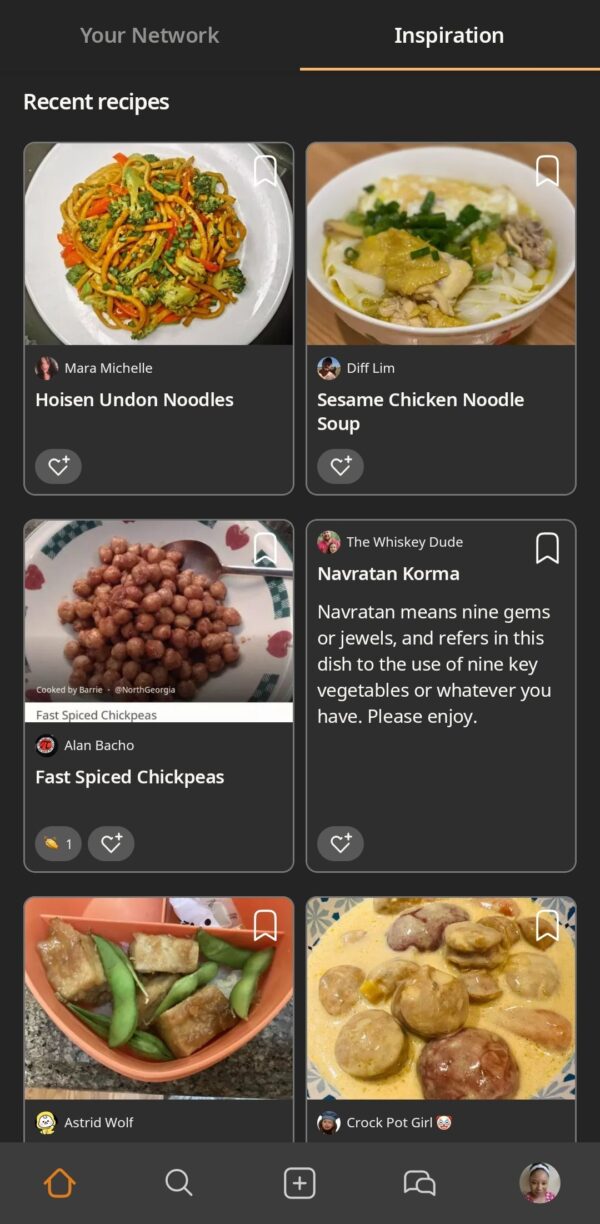Screen dimensions: 600x1224
Task: Bookmark Crock Pot Girl's recipe
Action: [547, 926]
